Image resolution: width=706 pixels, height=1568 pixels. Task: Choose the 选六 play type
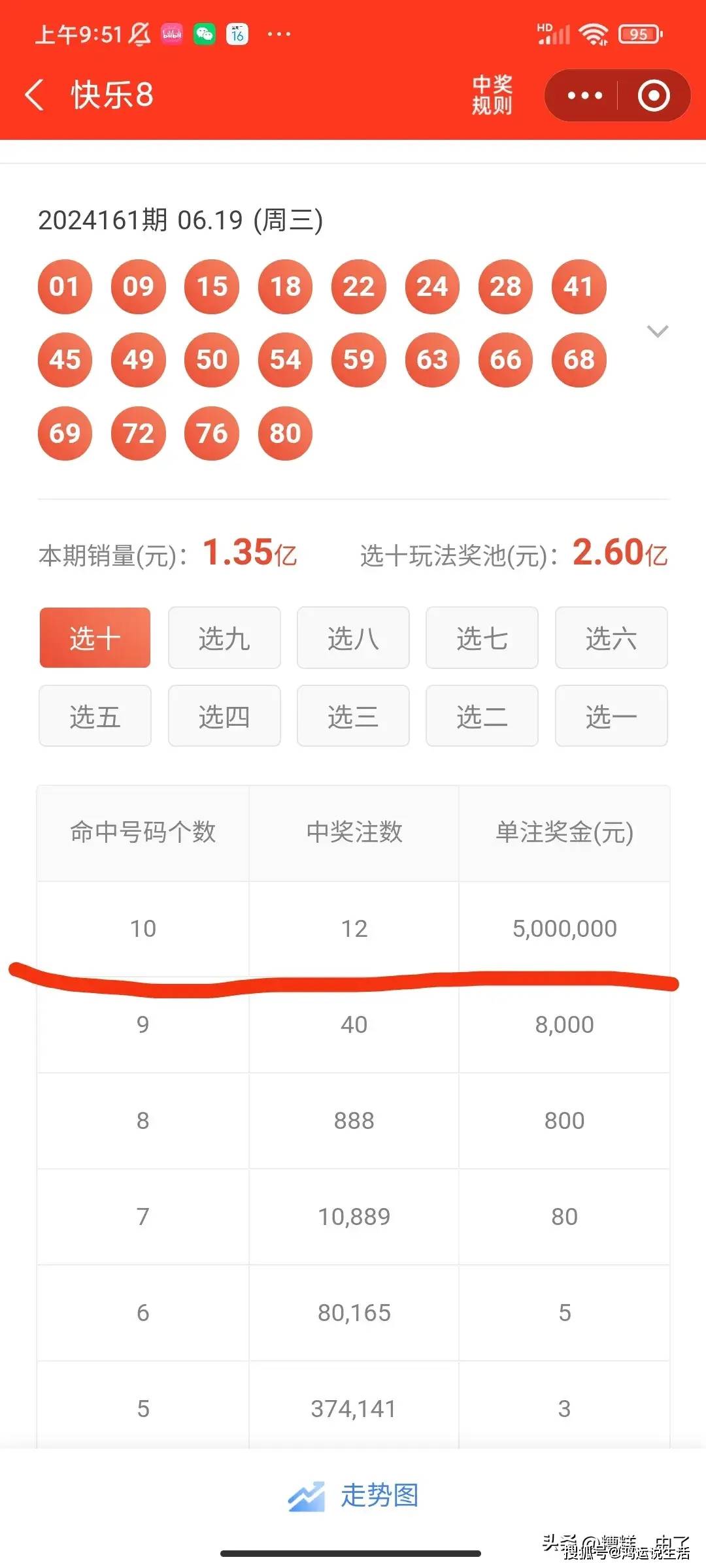click(611, 638)
